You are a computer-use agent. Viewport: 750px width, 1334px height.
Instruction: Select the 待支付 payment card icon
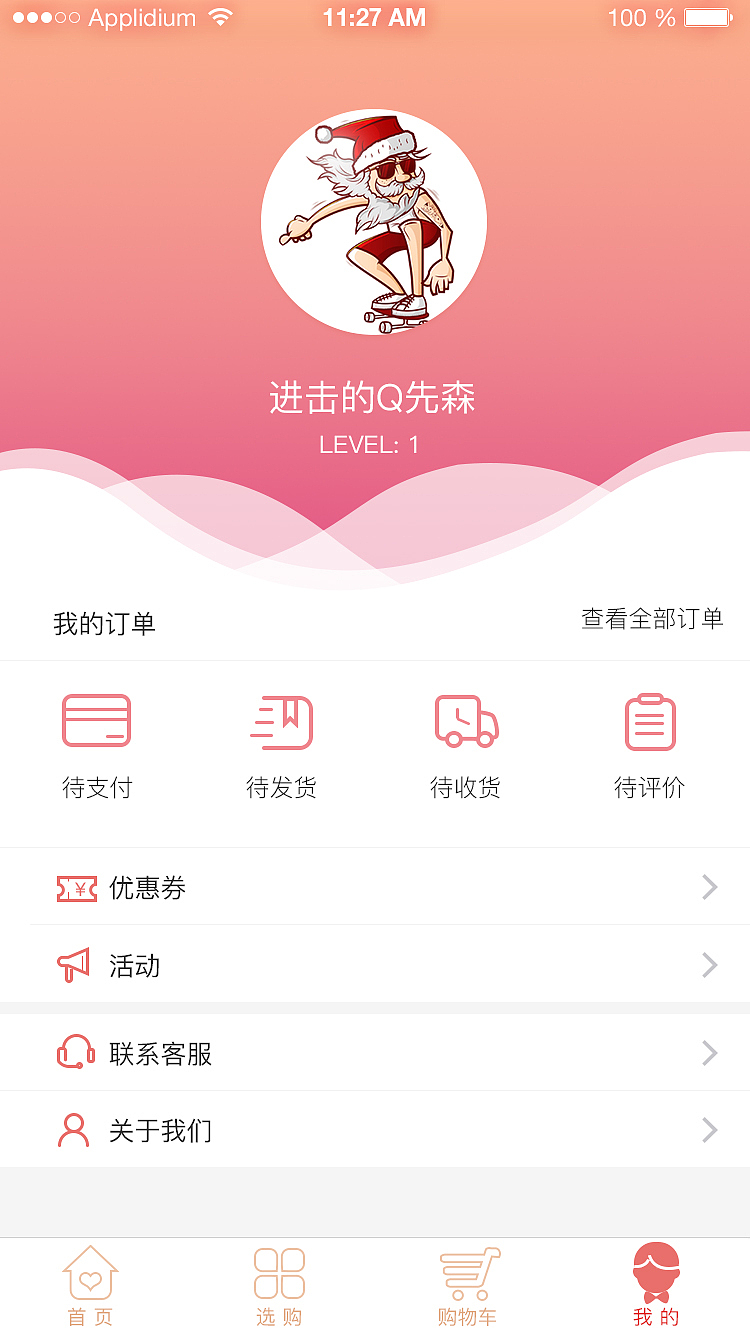pyautogui.click(x=96, y=719)
